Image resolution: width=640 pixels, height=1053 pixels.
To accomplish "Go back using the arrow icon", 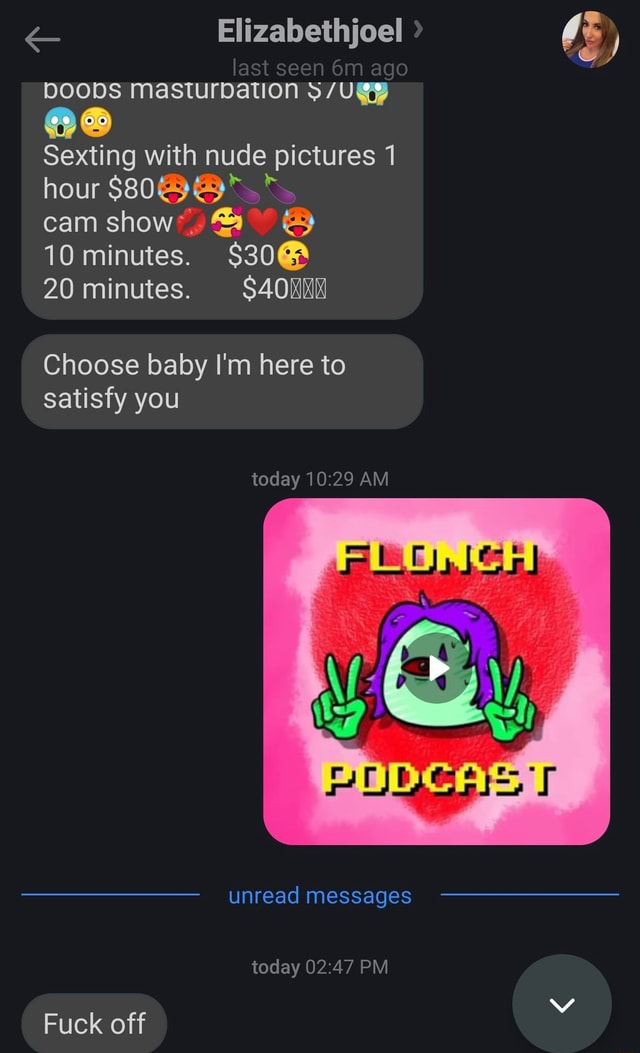I will tap(42, 40).
